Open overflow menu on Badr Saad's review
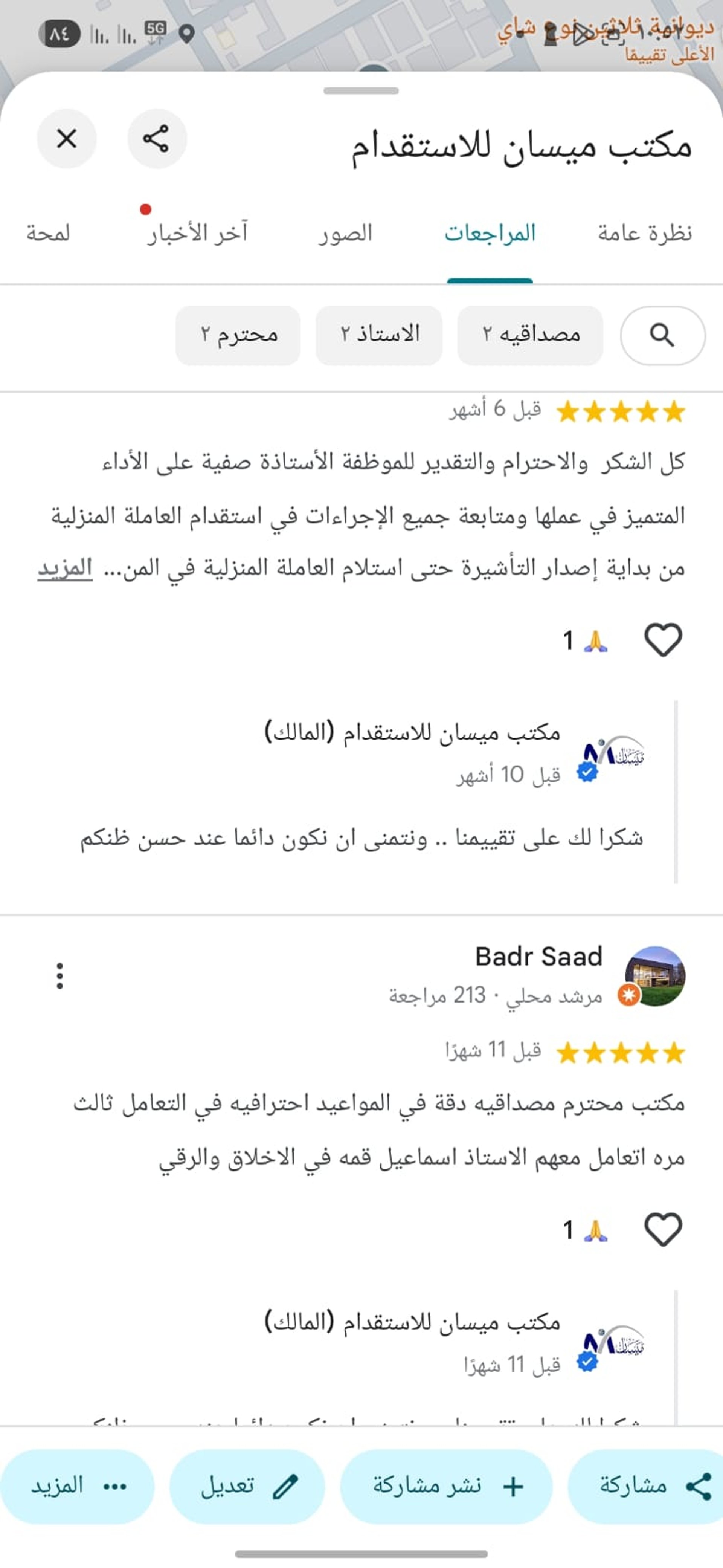Screen dimensions: 723x1568 click(59, 976)
